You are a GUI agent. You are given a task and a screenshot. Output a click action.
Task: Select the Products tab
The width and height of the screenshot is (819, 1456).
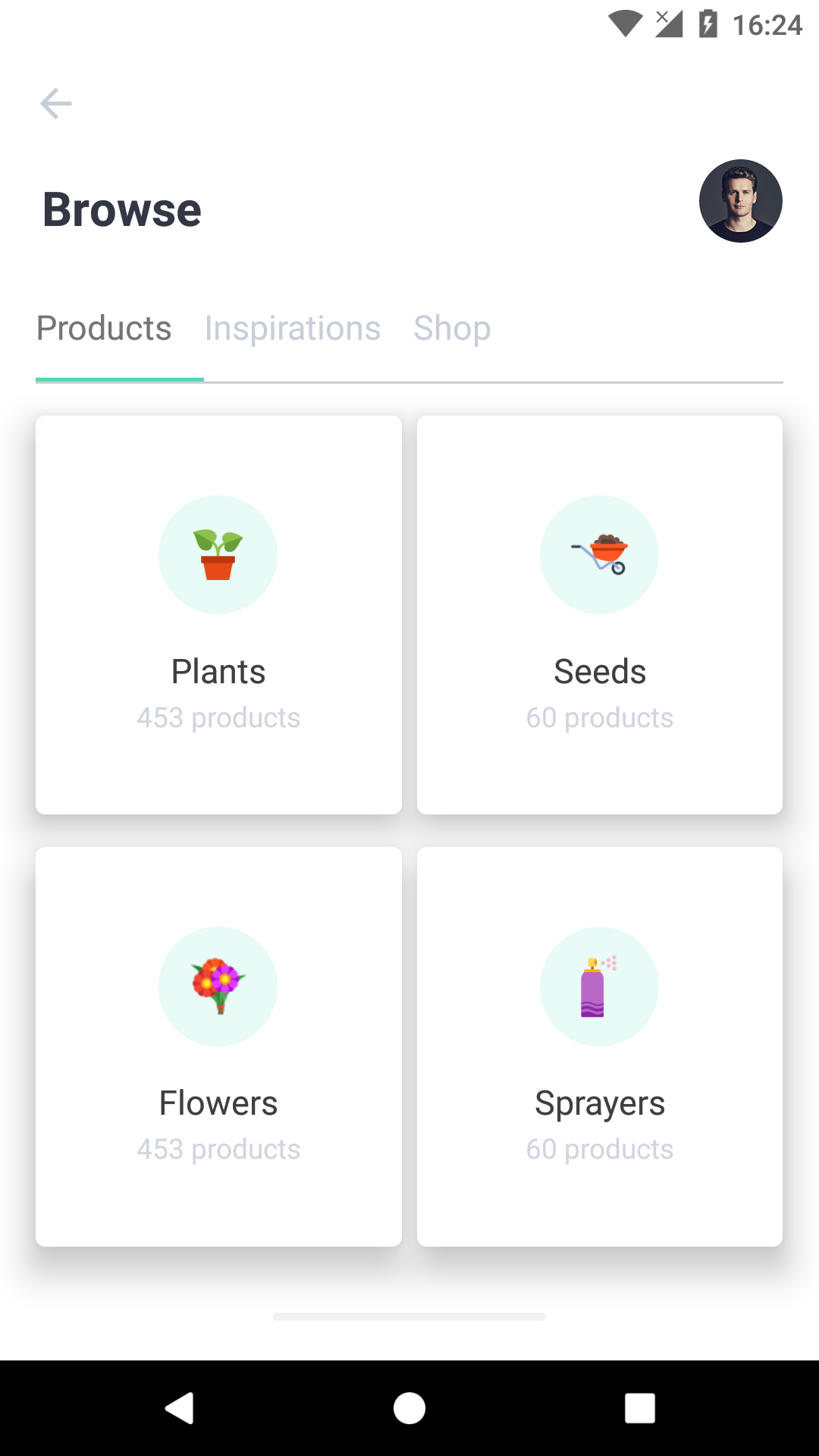click(105, 328)
